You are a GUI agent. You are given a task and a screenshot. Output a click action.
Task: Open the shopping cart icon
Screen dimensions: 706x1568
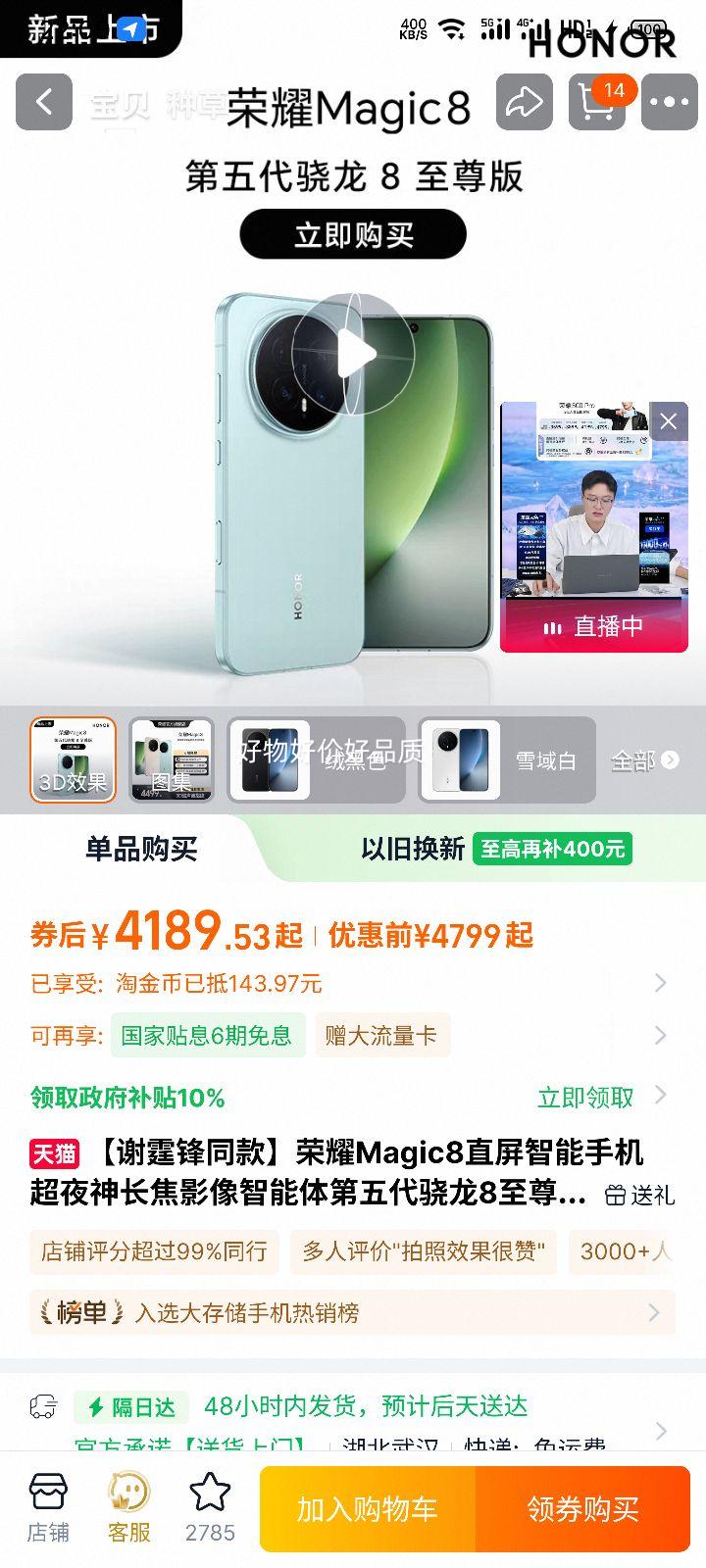(595, 103)
